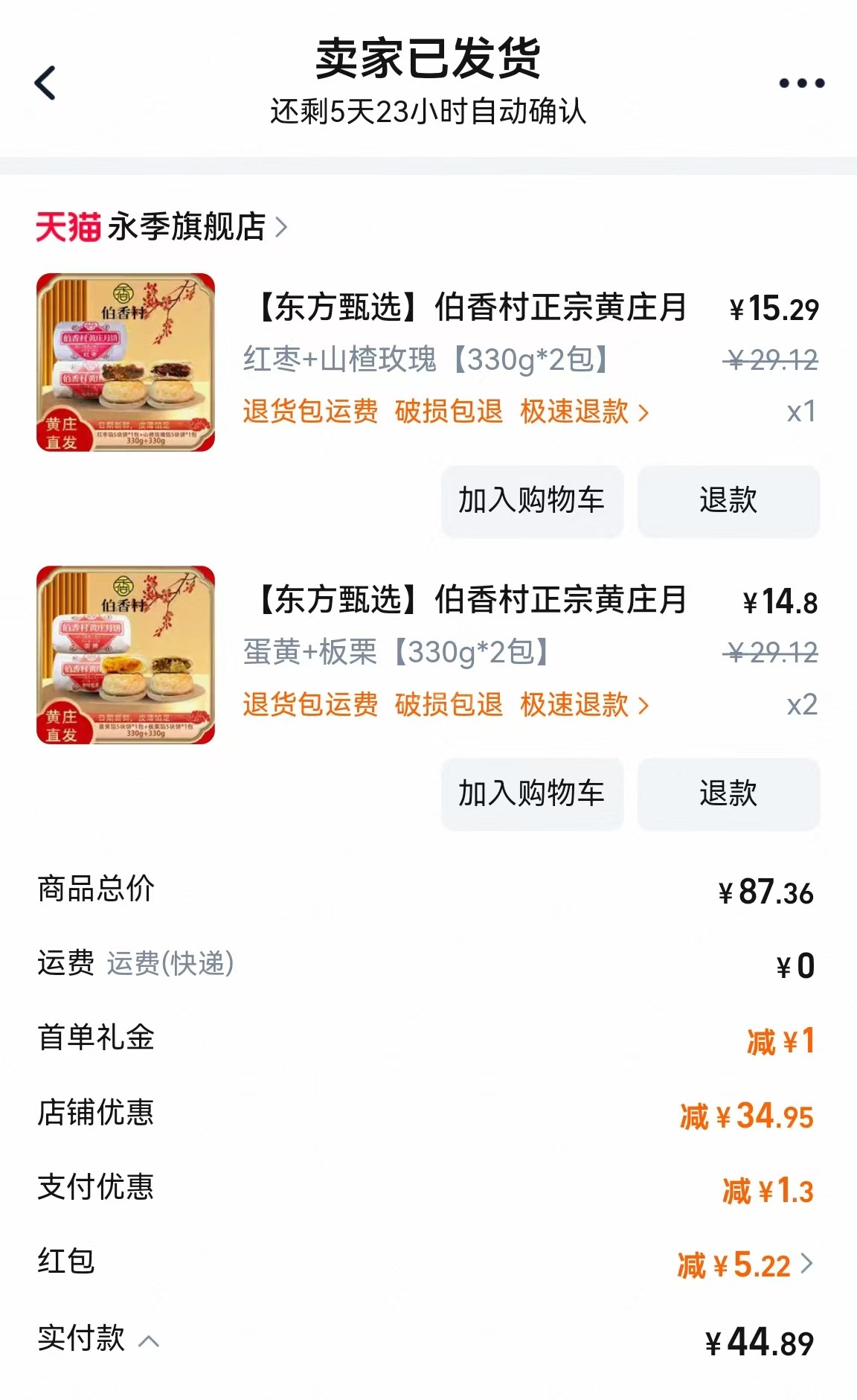Image resolution: width=857 pixels, height=1400 pixels.
Task: Add the 蛋黄+板栗 item to cart
Action: click(532, 793)
